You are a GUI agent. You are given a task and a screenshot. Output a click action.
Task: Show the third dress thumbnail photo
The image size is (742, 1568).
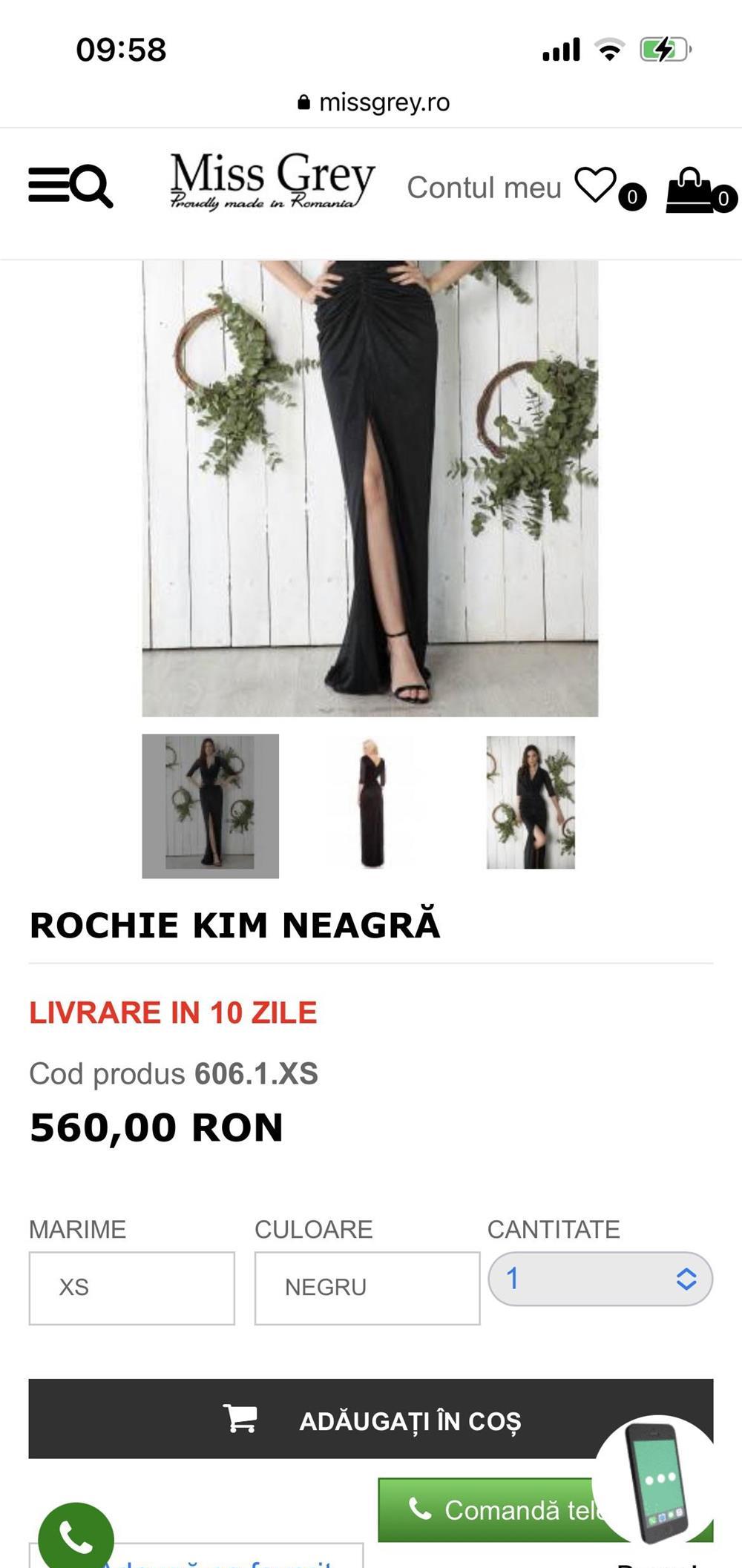pyautogui.click(x=531, y=803)
